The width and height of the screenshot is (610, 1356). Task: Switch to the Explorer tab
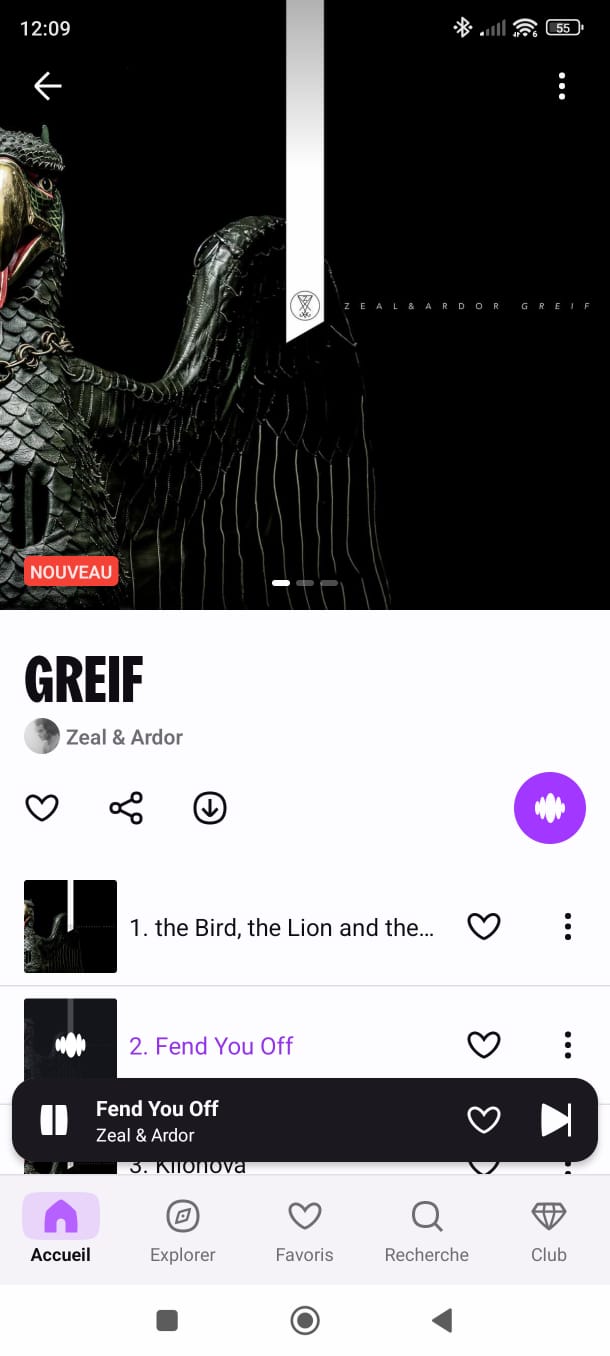(x=183, y=1232)
